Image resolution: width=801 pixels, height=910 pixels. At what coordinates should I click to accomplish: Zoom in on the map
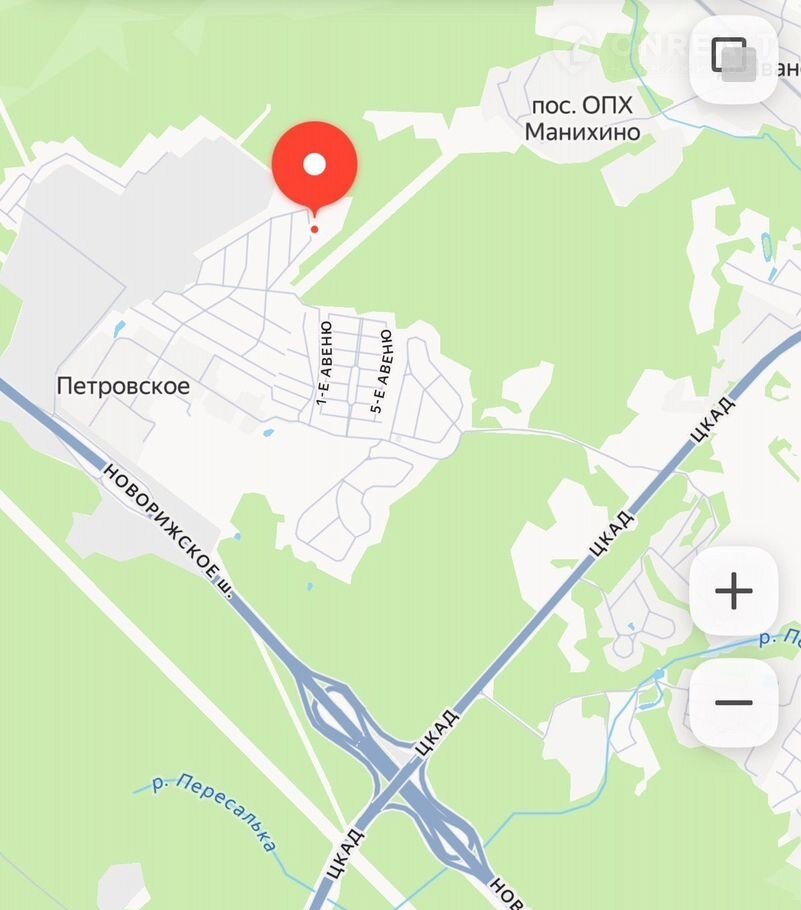click(733, 591)
